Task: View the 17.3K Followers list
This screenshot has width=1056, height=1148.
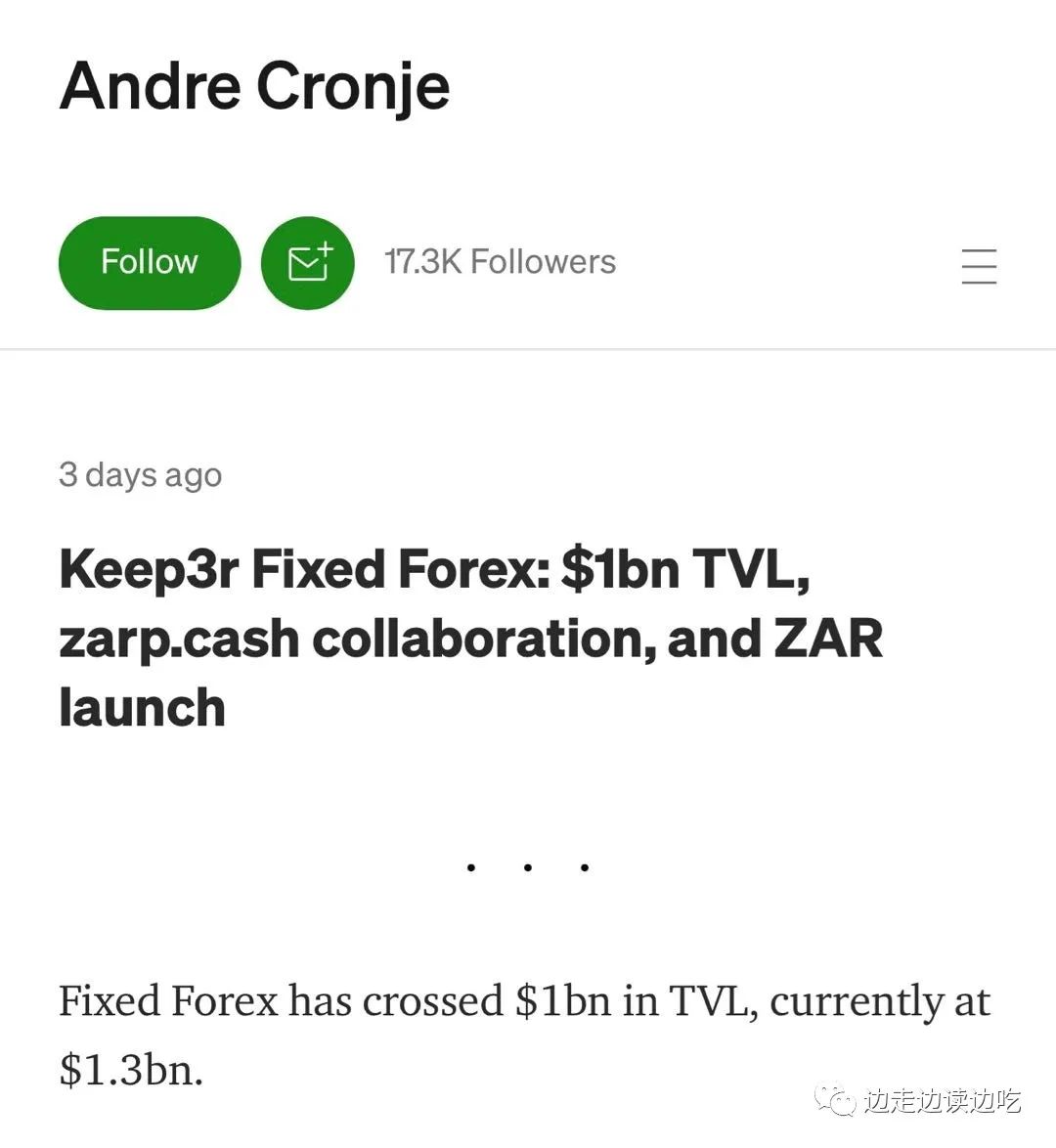Action: point(500,262)
